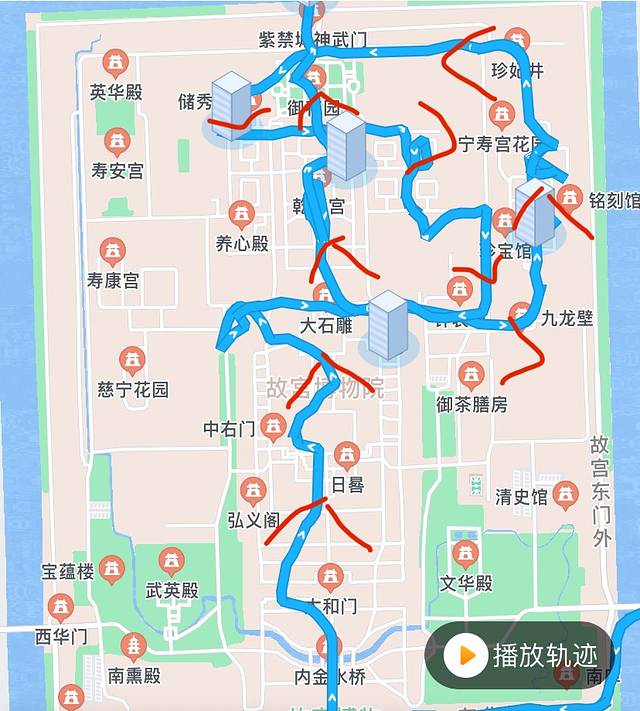640x711 pixels.
Task: Select the 铭刻馆 marker
Action: click(570, 197)
